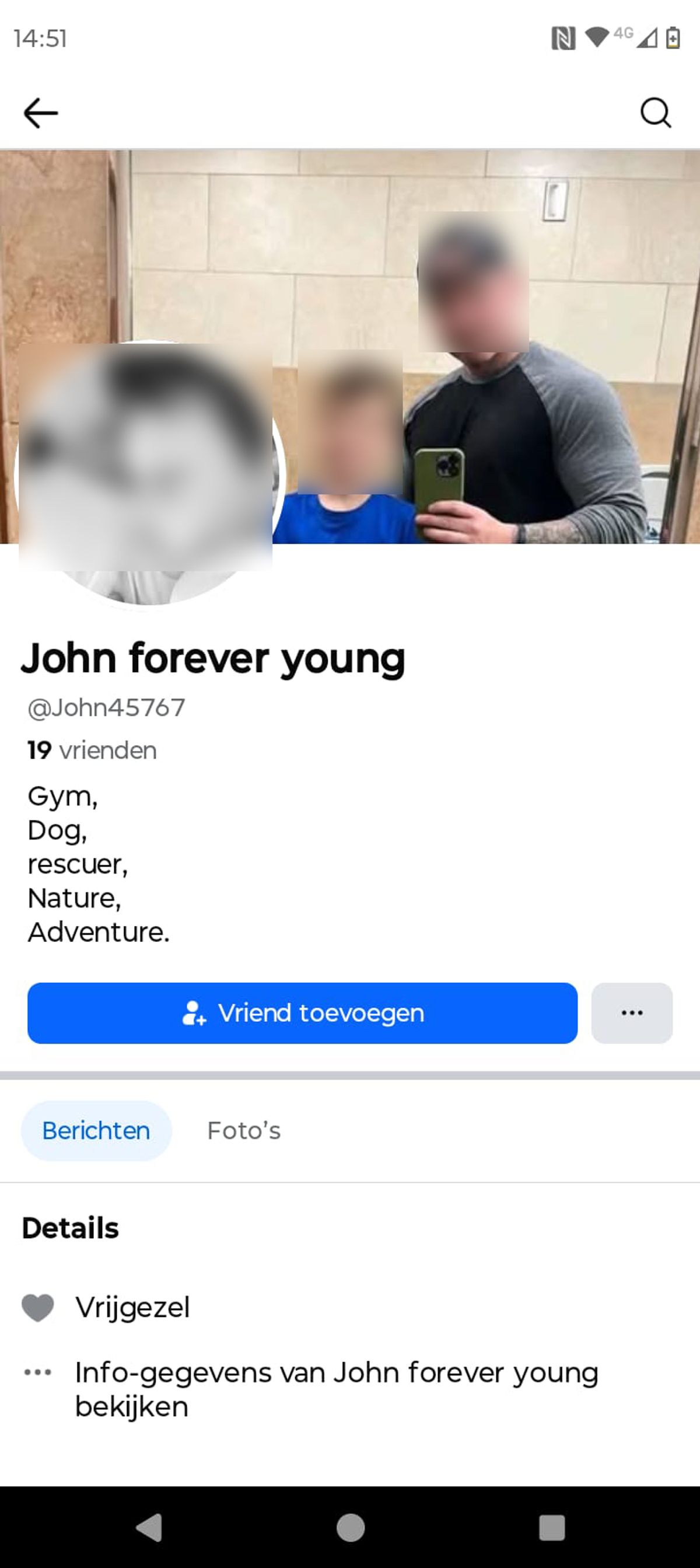The image size is (700, 1568).
Task: Open the 19 vrienden friends list
Action: 92,750
